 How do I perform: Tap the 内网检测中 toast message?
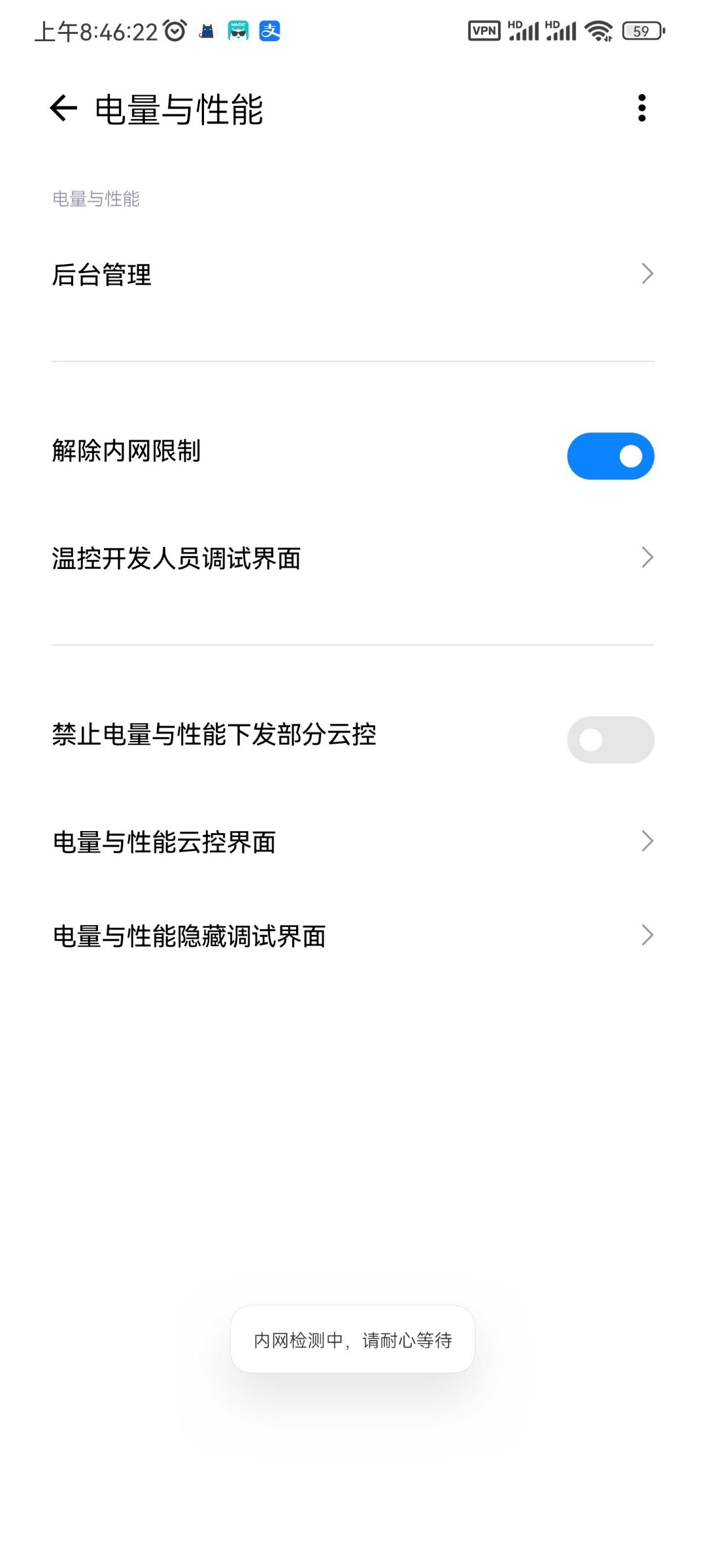[x=352, y=1338]
